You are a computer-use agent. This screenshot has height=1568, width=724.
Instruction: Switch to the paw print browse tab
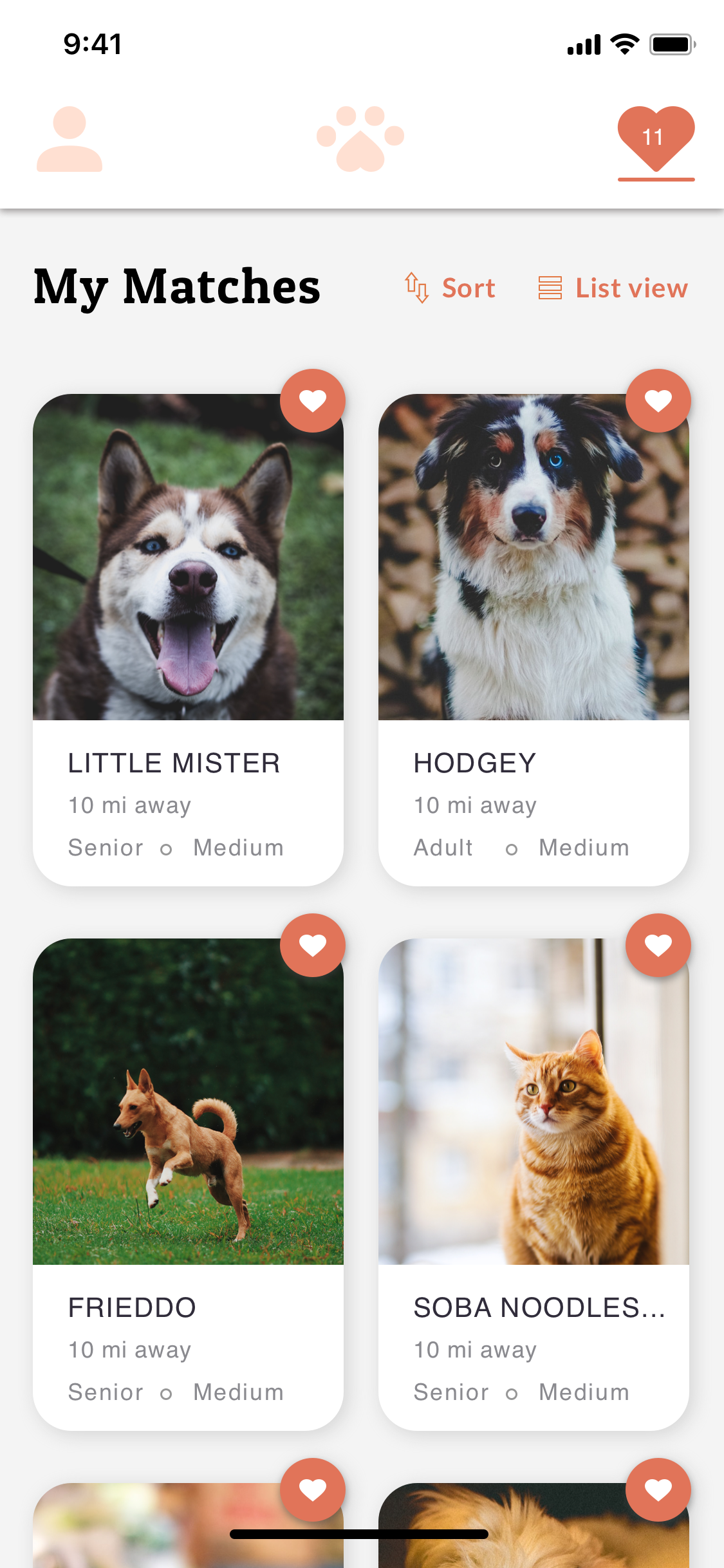point(360,139)
